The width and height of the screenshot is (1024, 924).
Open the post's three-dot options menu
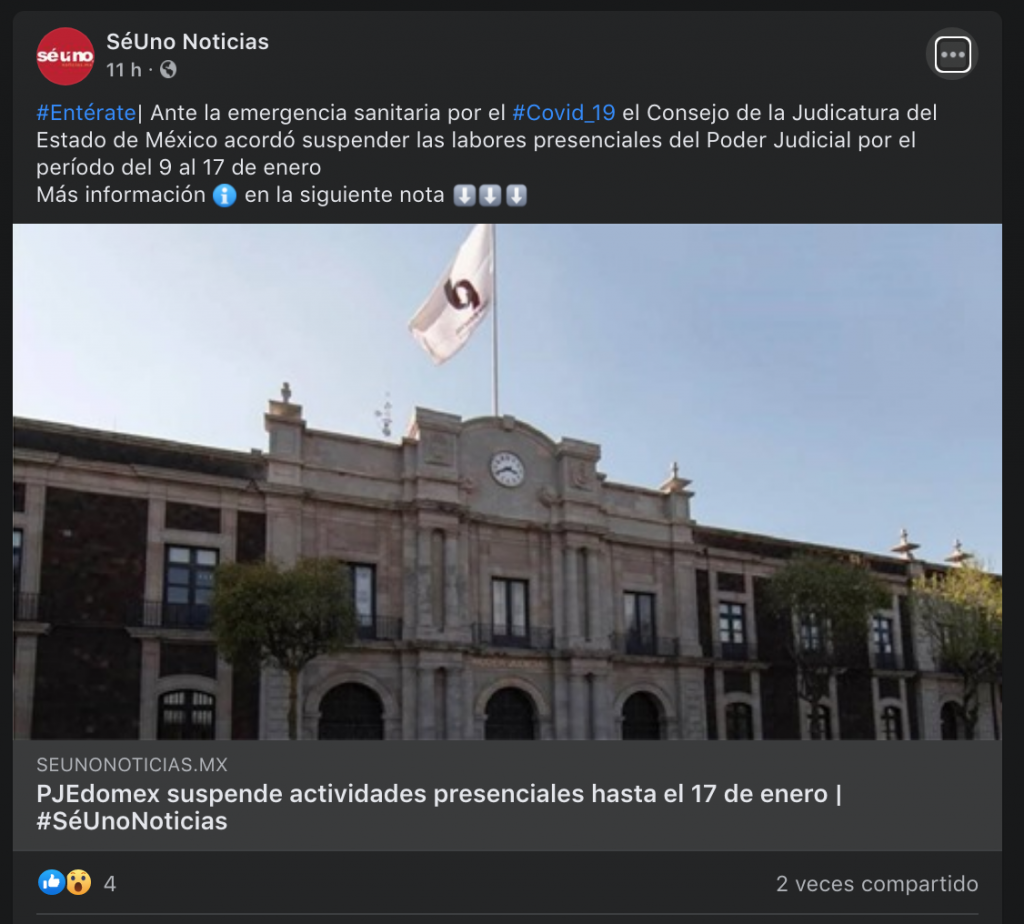tap(953, 55)
